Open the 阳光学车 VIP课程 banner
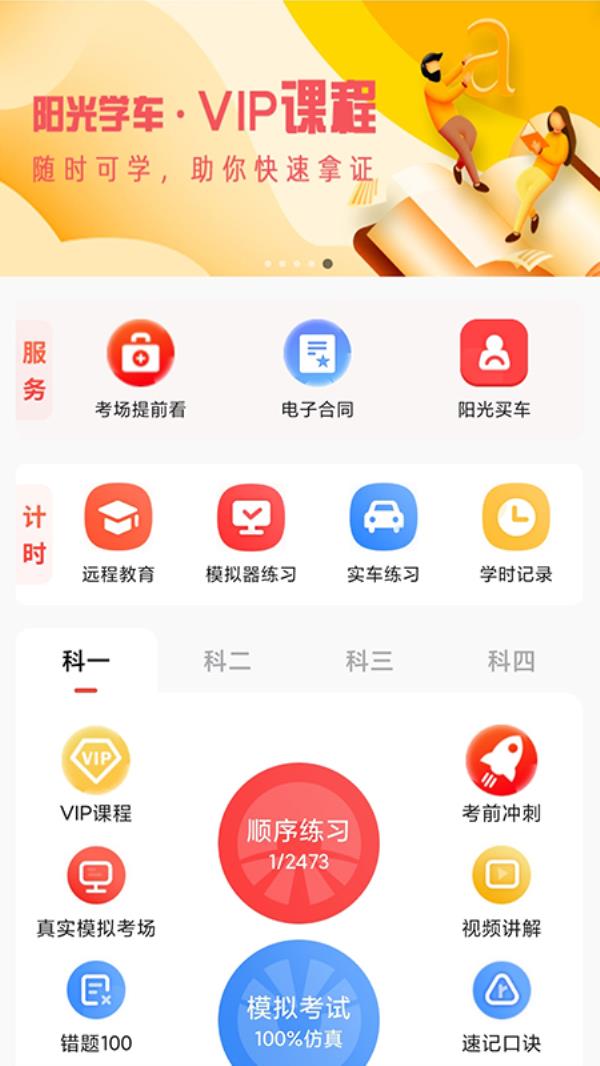Viewport: 600px width, 1066px height. pos(300,138)
